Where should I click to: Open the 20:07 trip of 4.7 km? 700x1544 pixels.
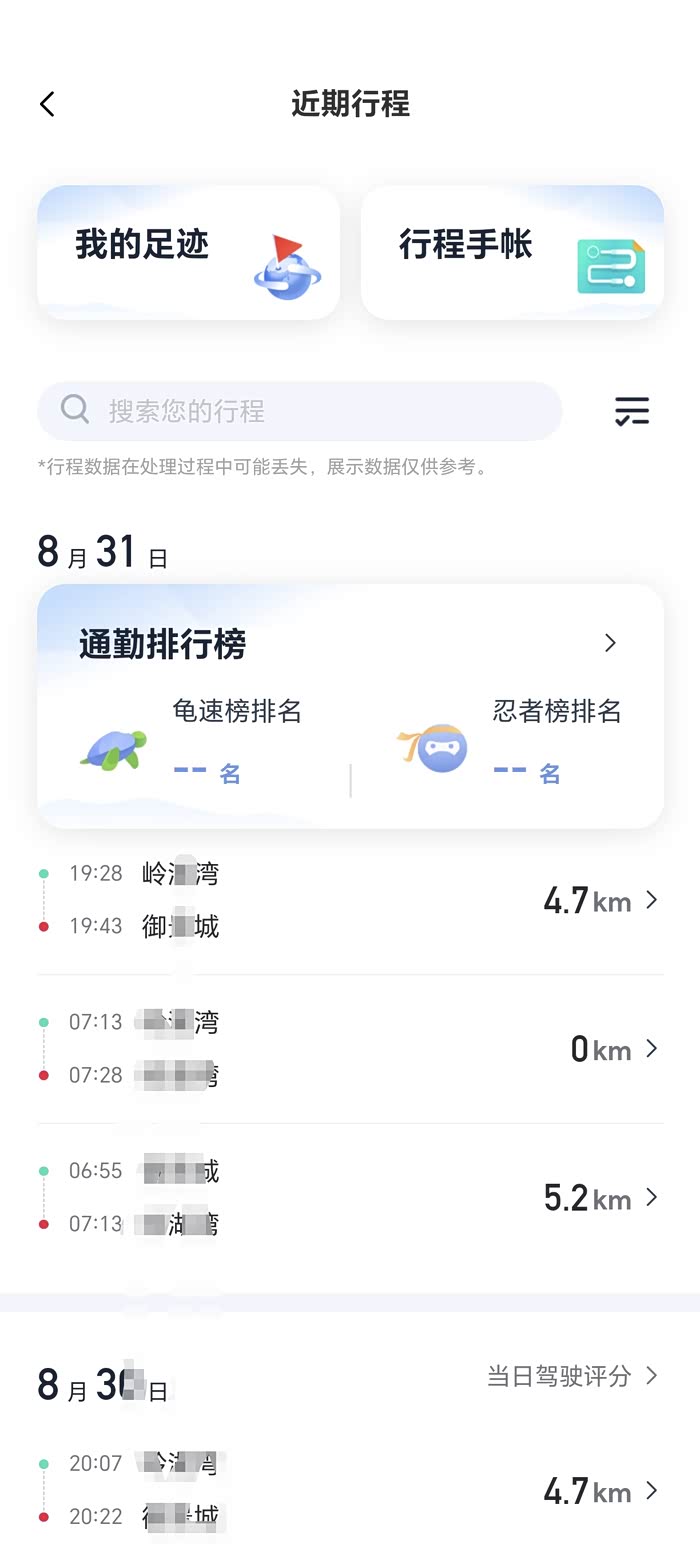pos(350,1490)
